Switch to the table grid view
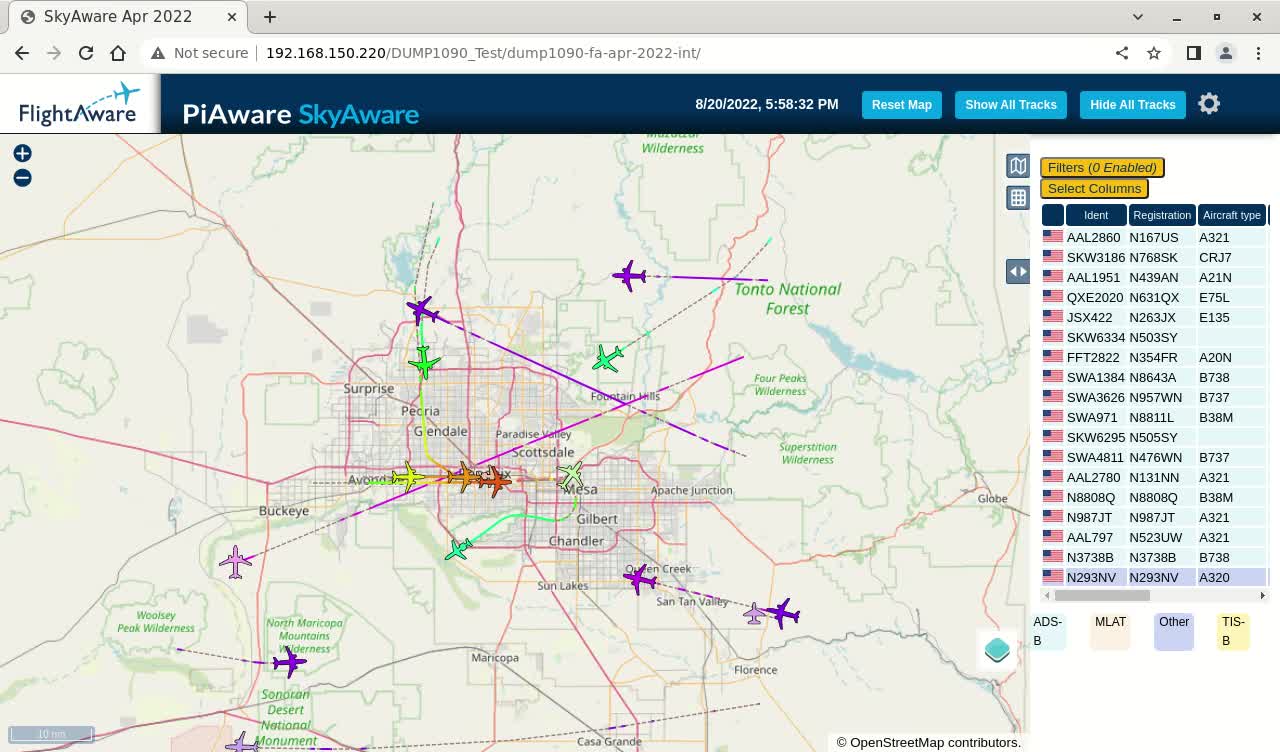 (1018, 198)
